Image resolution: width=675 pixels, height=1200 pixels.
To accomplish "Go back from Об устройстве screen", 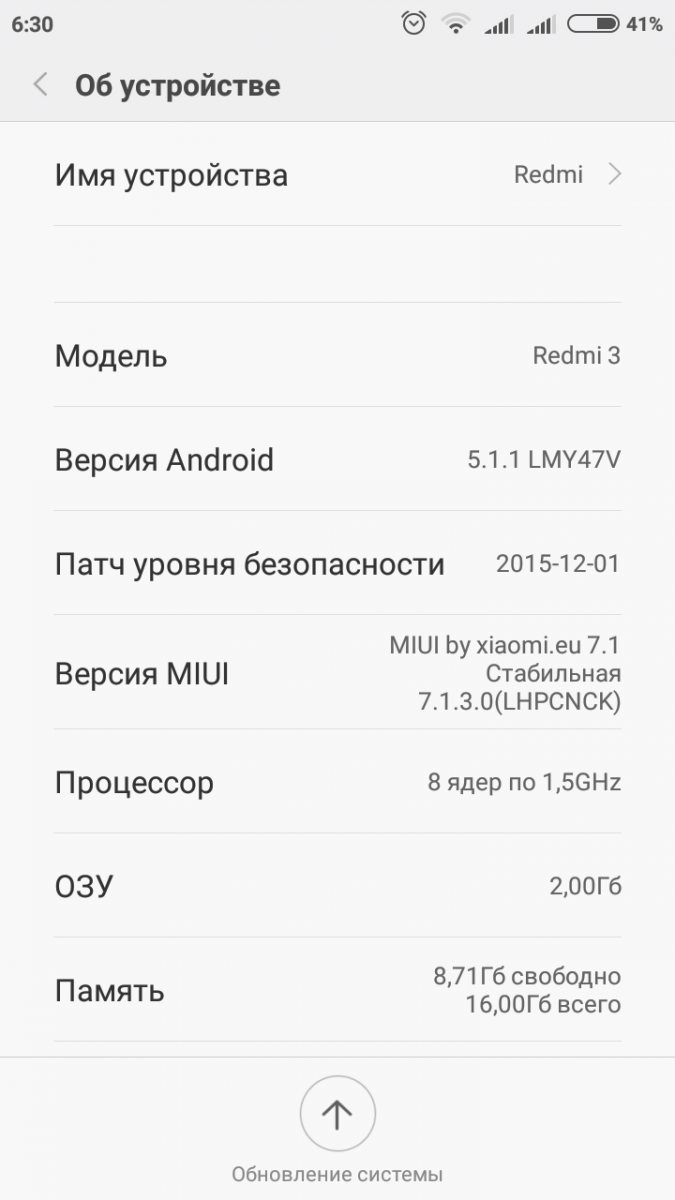I will click(41, 86).
